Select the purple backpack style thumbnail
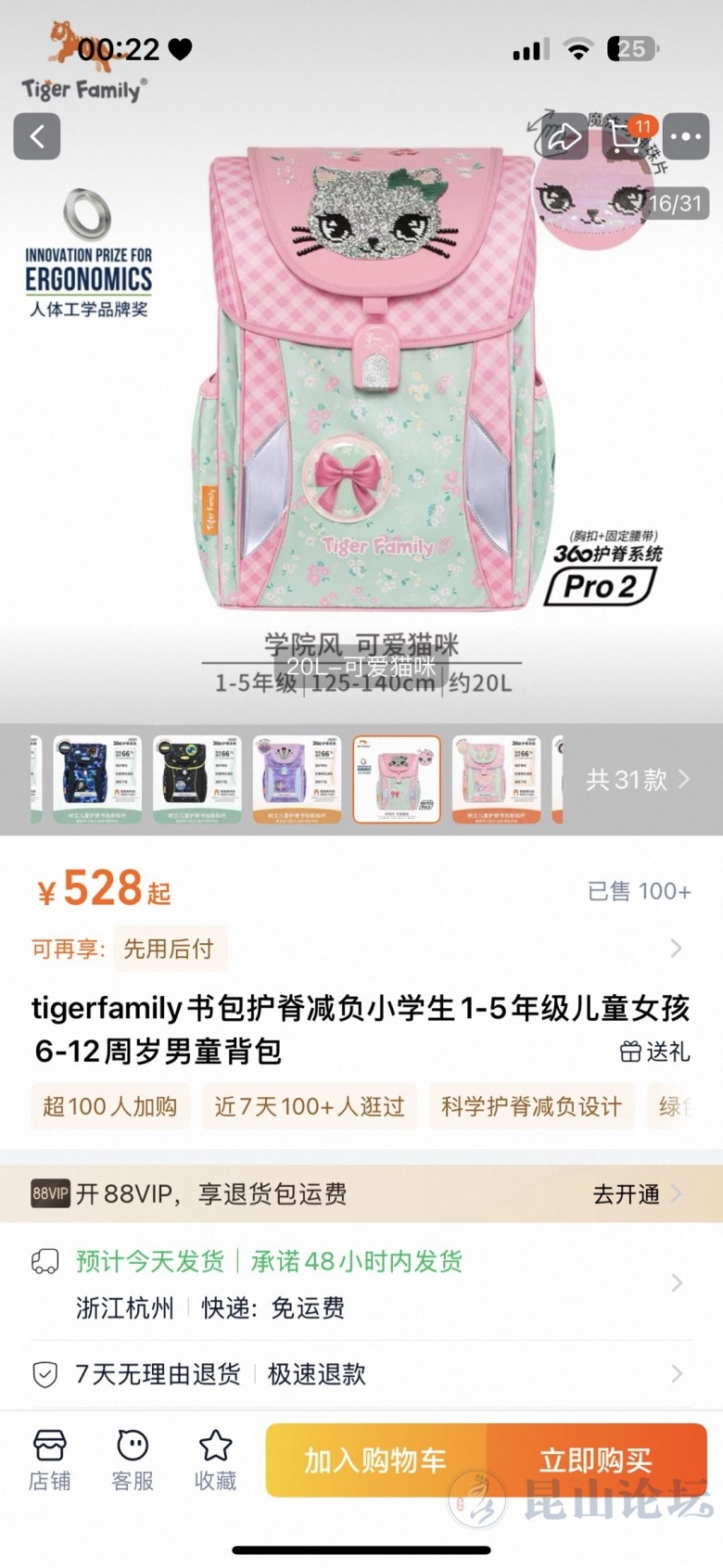723x1568 pixels. tap(297, 780)
